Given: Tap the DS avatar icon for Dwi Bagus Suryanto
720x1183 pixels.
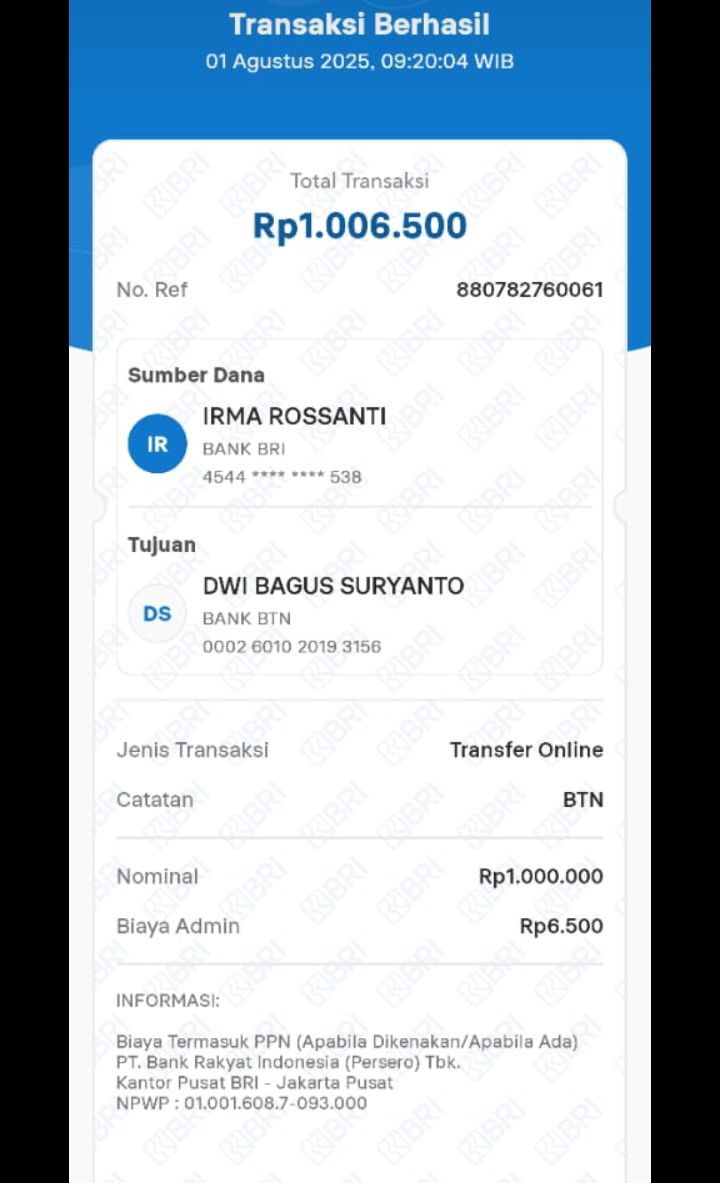Looking at the screenshot, I should [156, 614].
